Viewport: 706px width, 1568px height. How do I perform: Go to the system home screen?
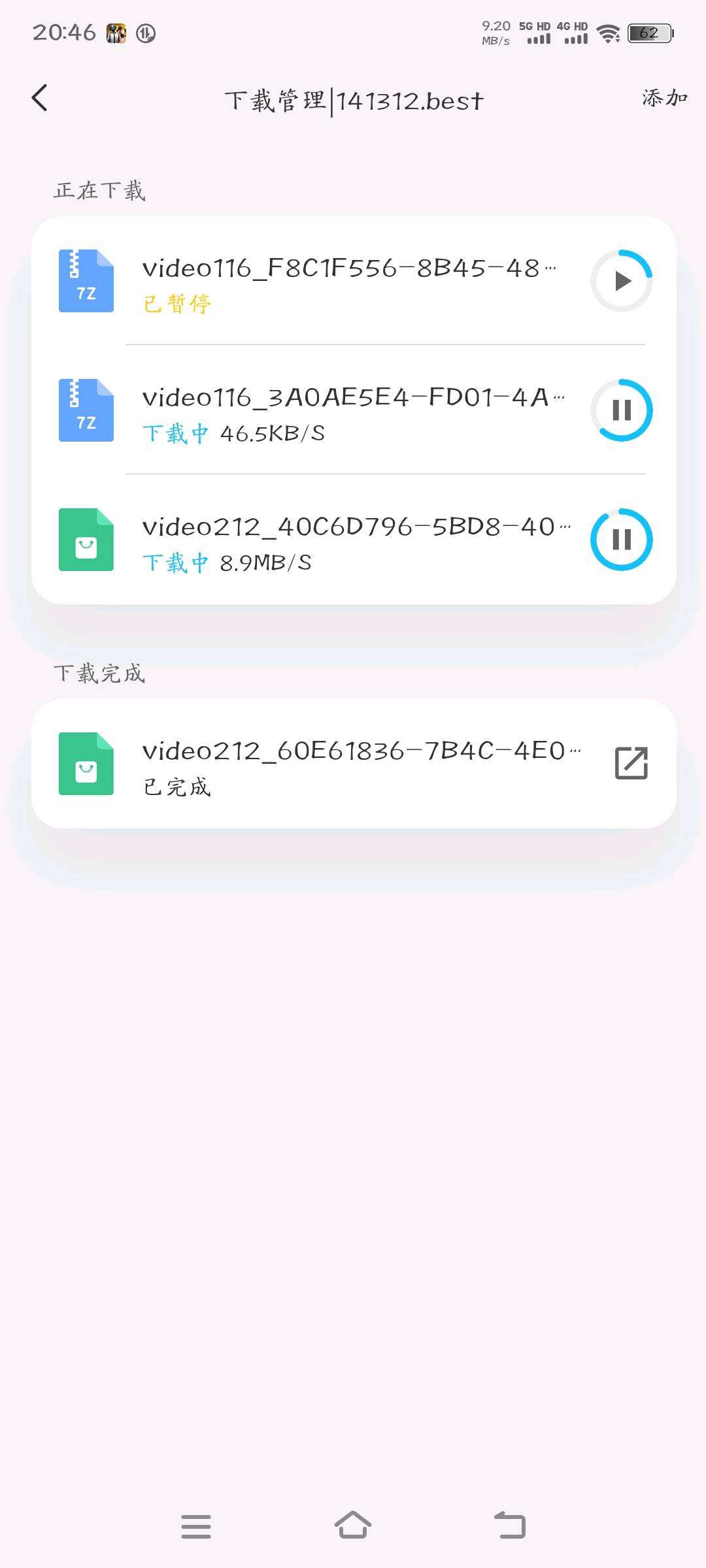click(353, 1526)
